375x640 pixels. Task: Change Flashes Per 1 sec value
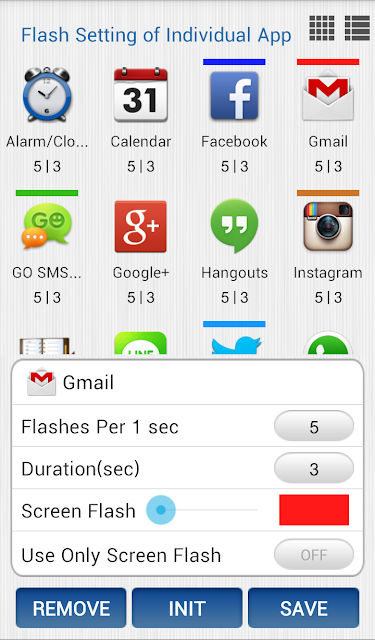point(314,427)
